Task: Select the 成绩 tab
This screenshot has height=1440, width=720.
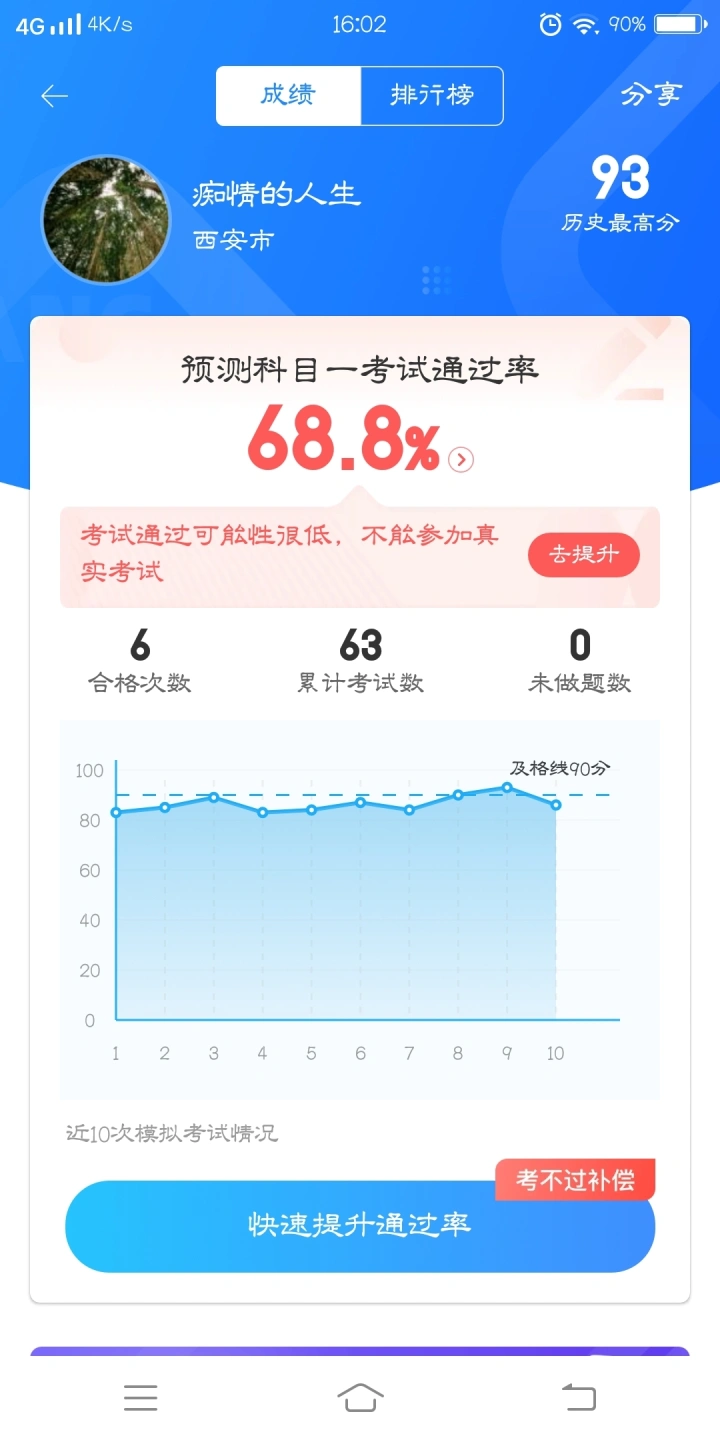Action: click(x=288, y=96)
